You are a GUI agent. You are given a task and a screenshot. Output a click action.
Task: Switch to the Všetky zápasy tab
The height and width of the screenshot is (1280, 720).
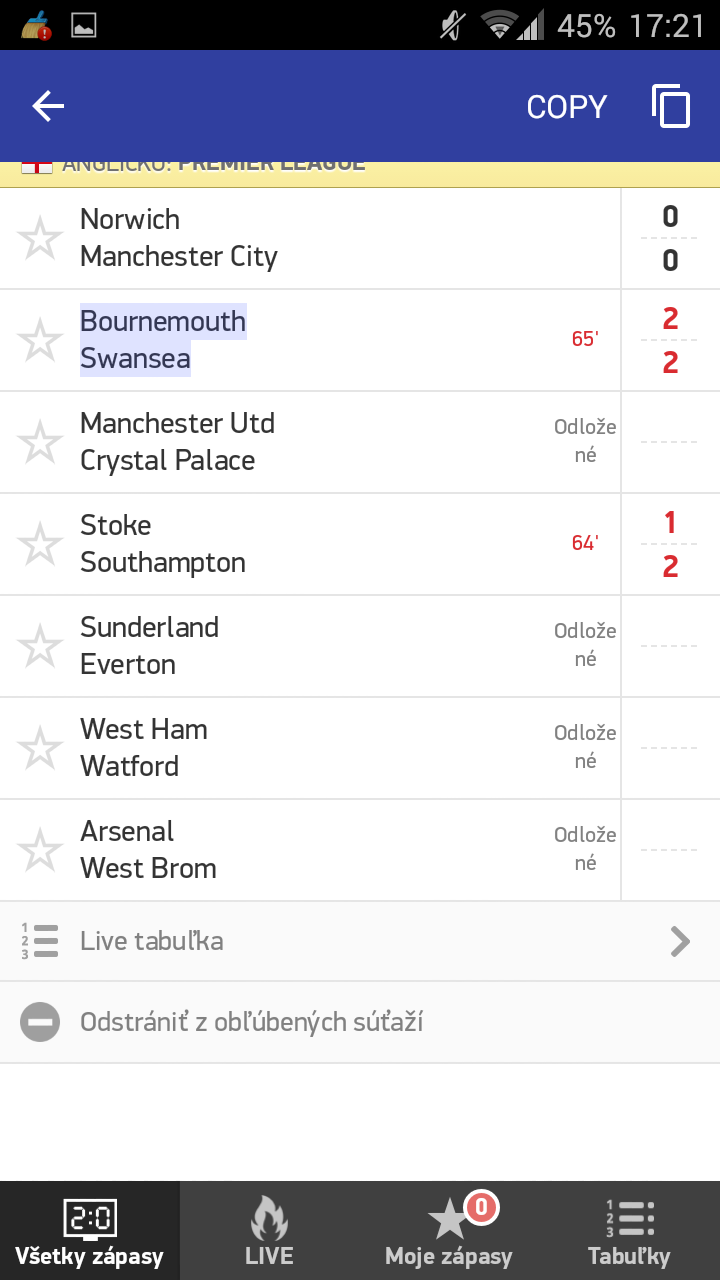pyautogui.click(x=90, y=1231)
